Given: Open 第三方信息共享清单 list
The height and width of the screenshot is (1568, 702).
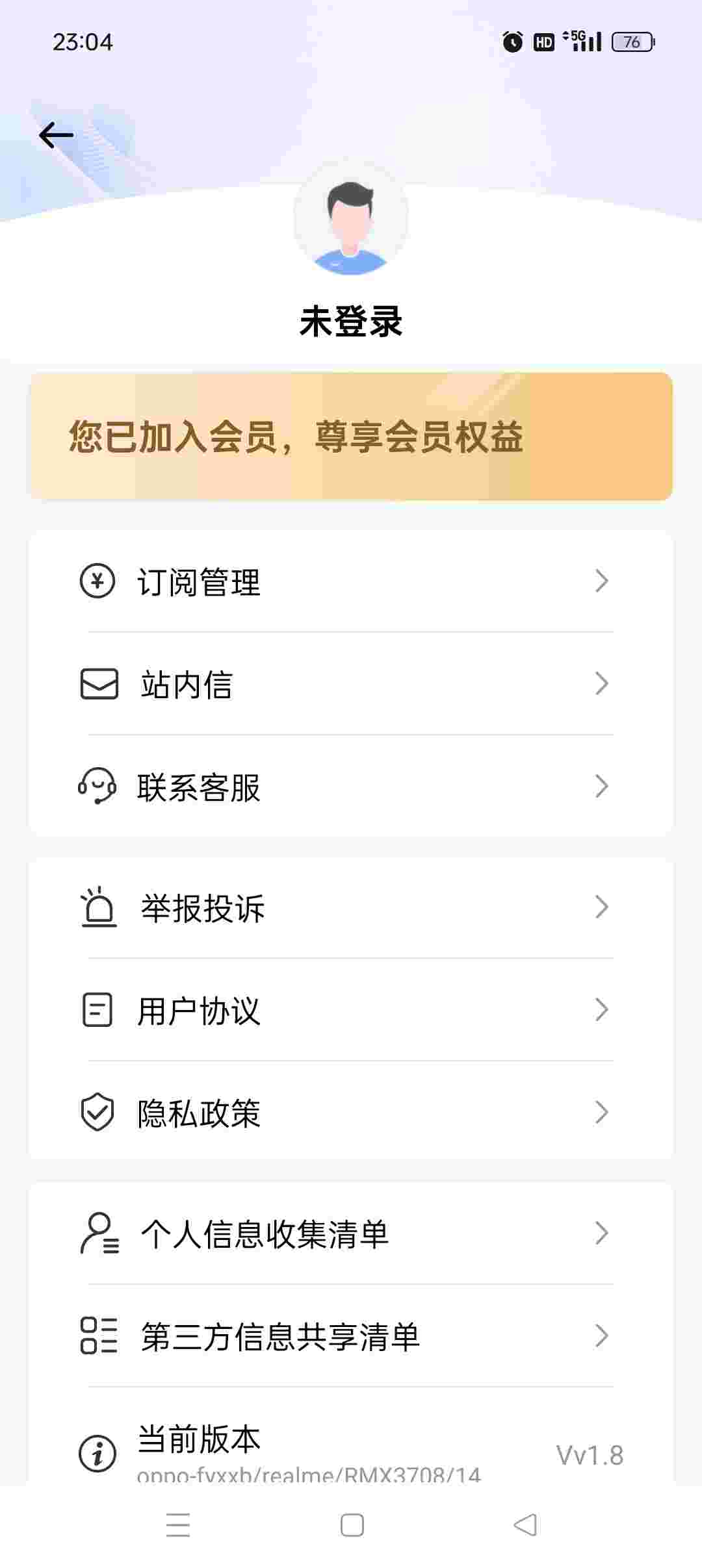Looking at the screenshot, I should pyautogui.click(x=351, y=1336).
